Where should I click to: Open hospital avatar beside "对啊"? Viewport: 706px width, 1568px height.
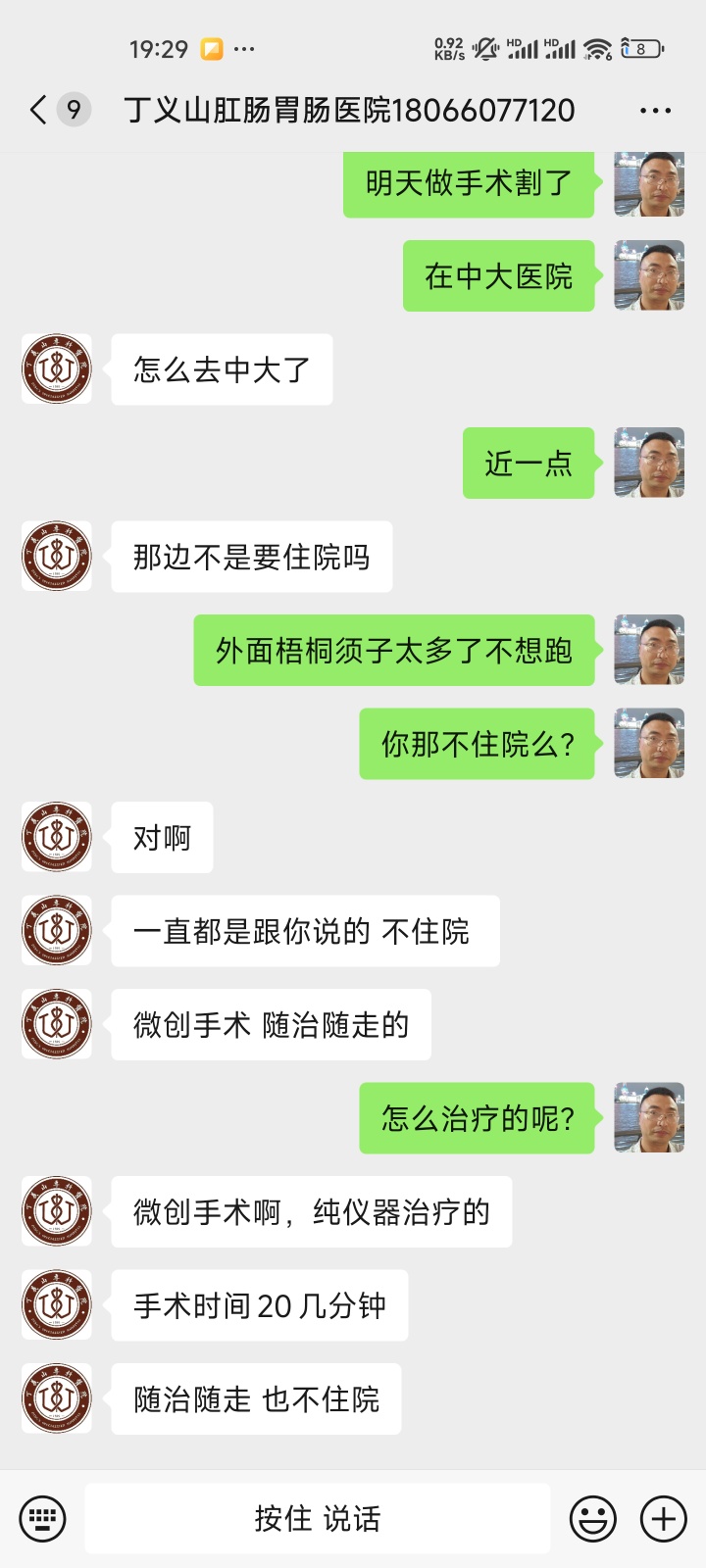tap(57, 837)
